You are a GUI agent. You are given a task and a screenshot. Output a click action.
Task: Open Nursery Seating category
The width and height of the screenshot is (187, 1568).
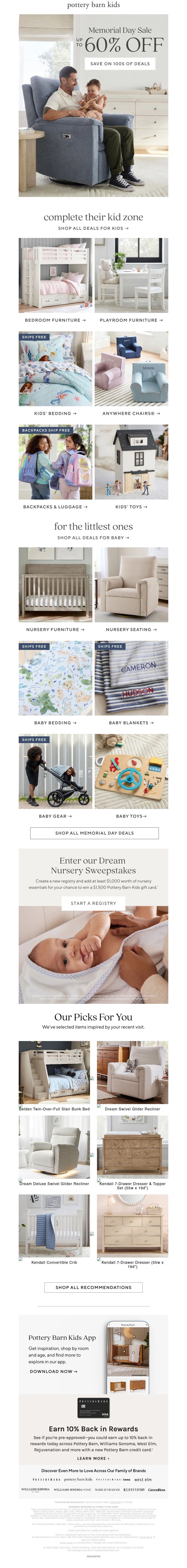coord(131,629)
